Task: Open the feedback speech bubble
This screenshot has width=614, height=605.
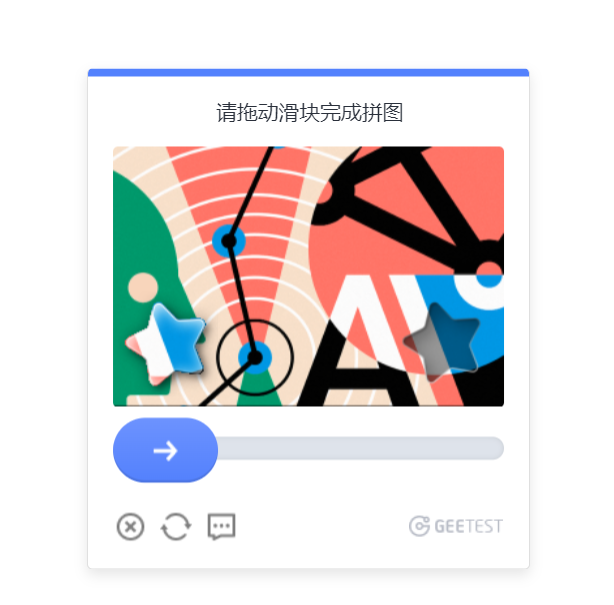Action: (x=221, y=526)
